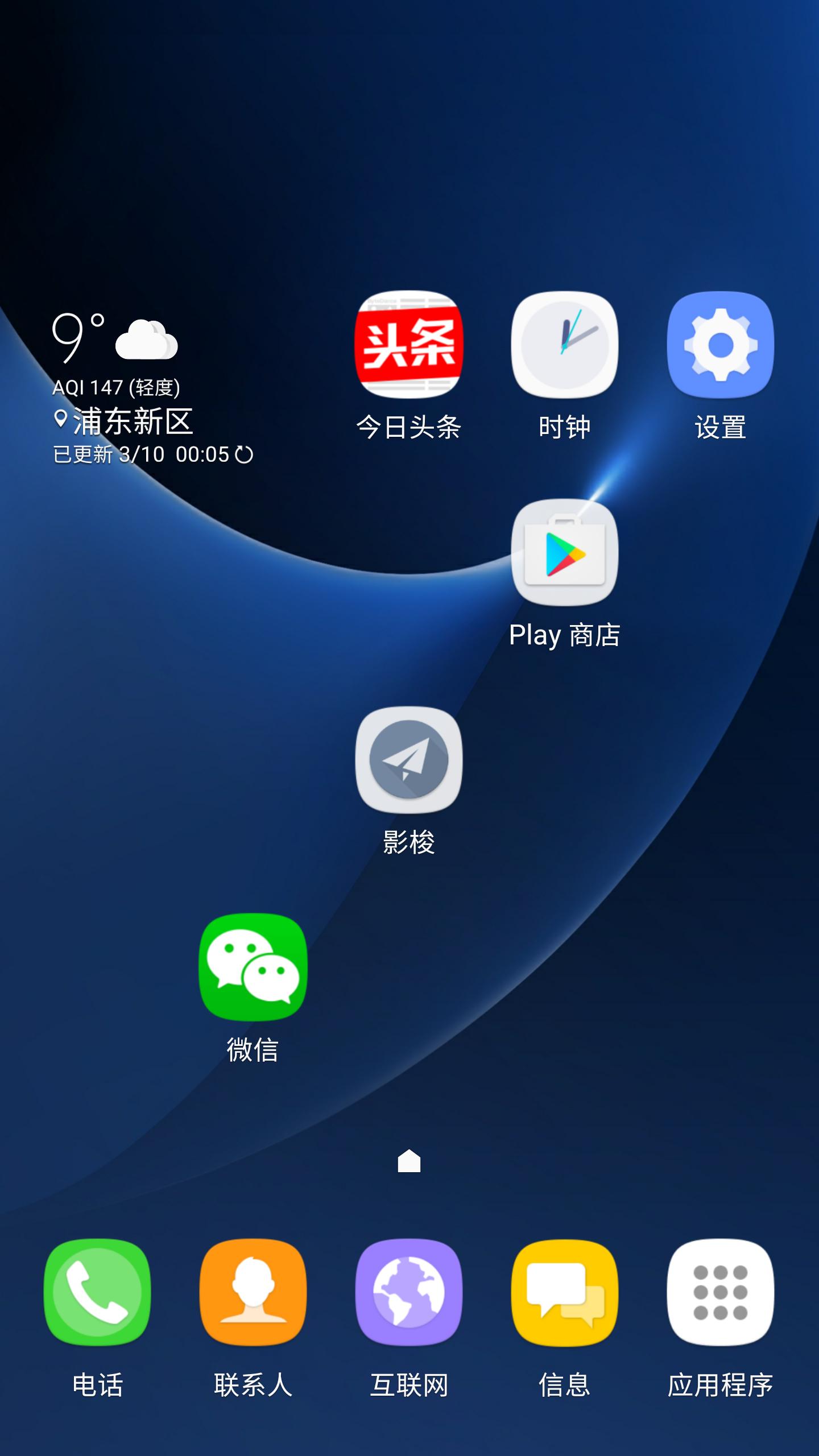This screenshot has height=1456, width=819.
Task: Tap 浦东新区 to view location weather
Action: [x=134, y=421]
